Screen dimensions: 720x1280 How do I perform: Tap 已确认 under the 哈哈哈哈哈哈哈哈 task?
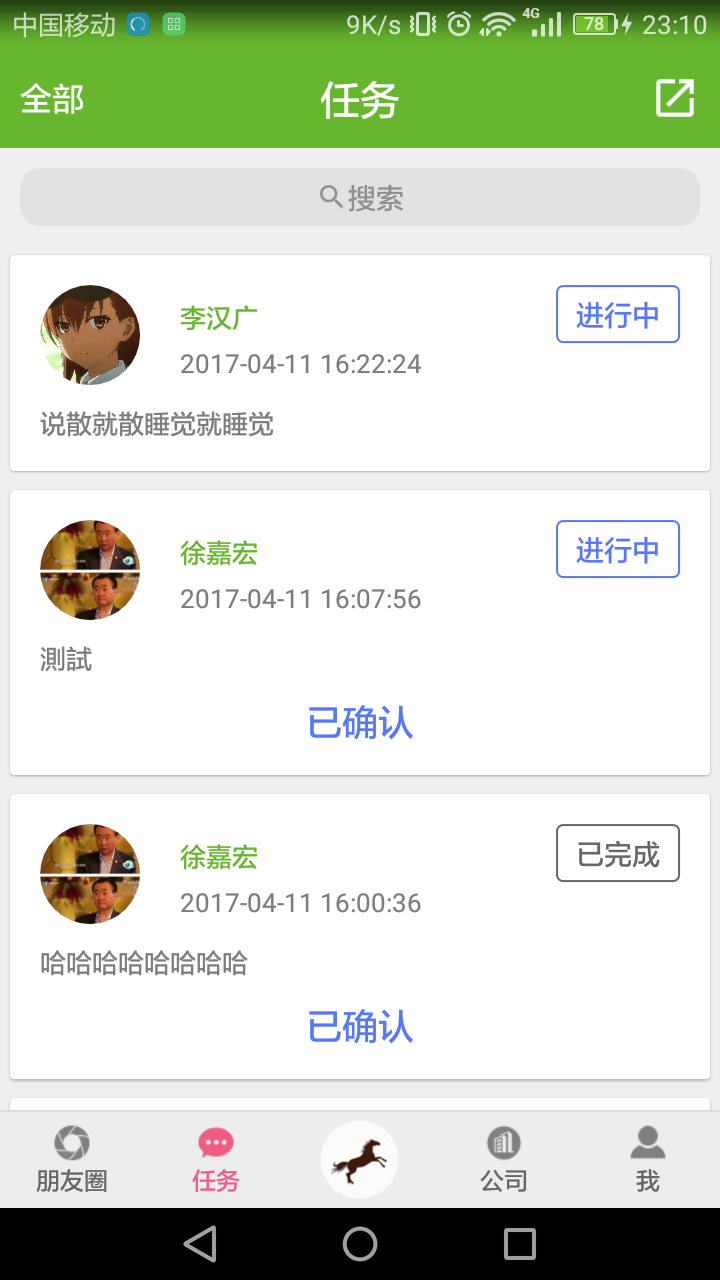[x=360, y=1027]
